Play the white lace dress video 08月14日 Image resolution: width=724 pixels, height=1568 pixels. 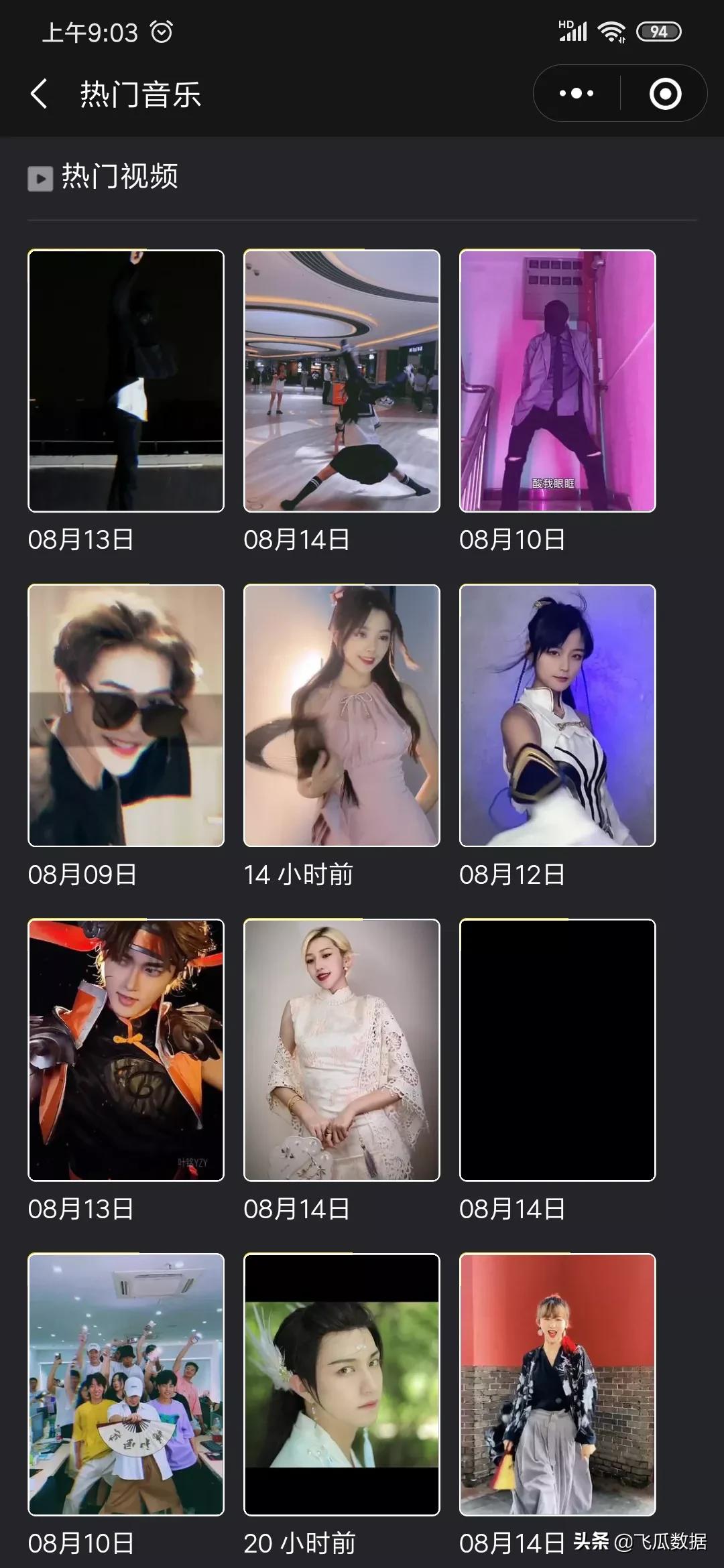click(342, 1049)
